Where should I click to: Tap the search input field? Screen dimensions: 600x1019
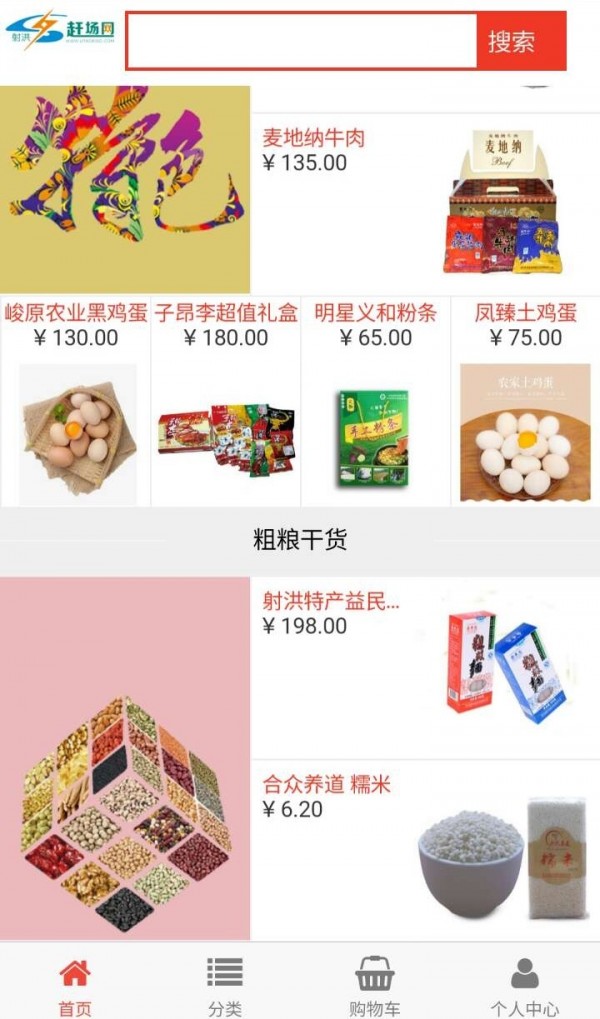pyautogui.click(x=301, y=41)
